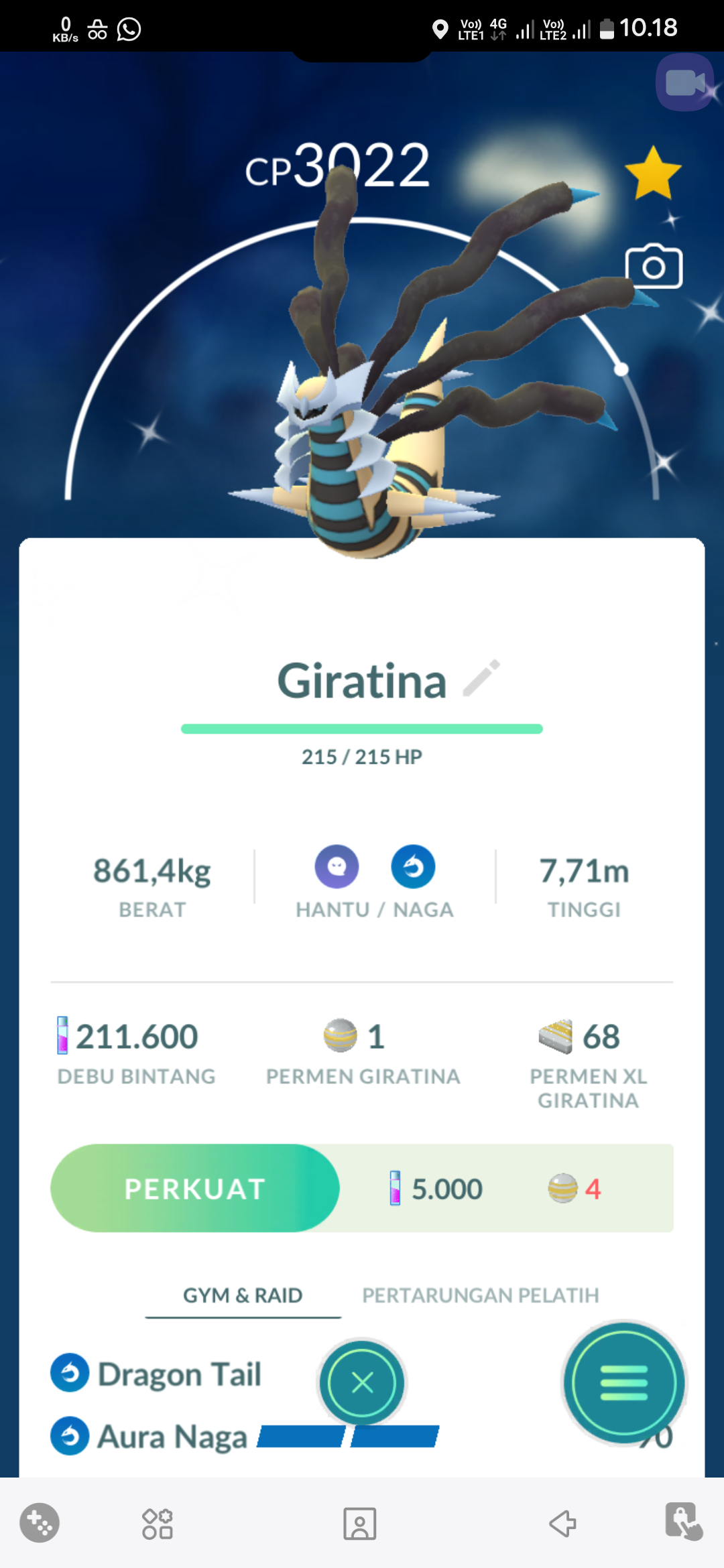The height and width of the screenshot is (1568, 724).
Task: Open the AR camera for Giratina
Action: click(x=654, y=266)
